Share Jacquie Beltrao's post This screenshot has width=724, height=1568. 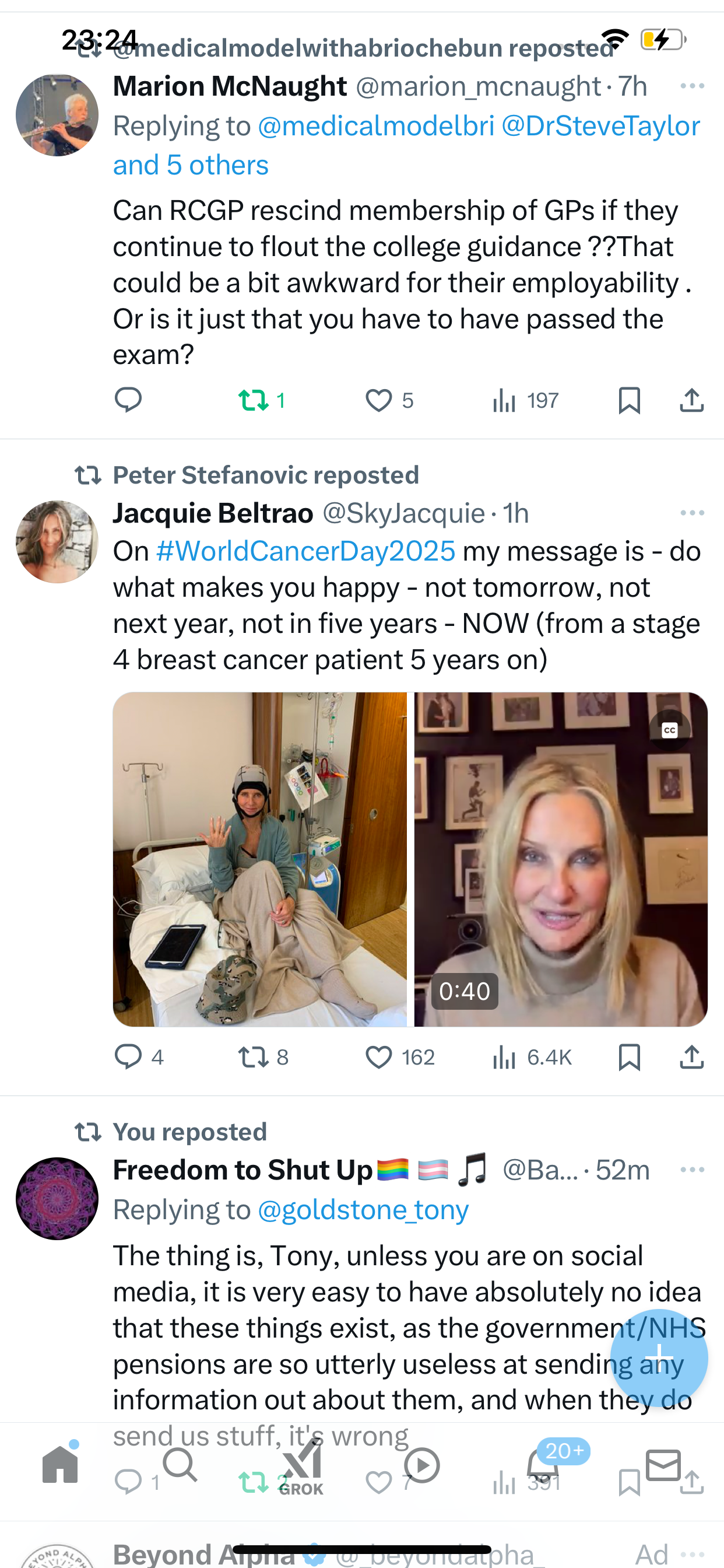pos(692,1058)
